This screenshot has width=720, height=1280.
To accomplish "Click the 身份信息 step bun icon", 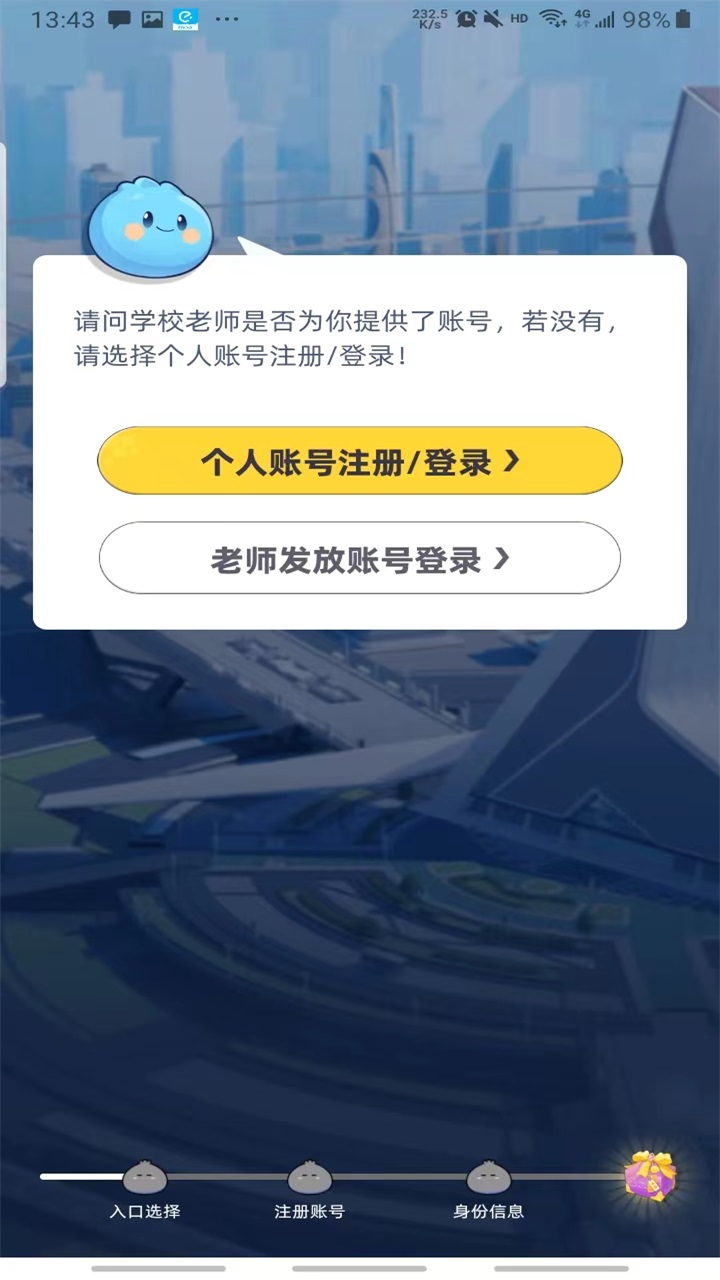I will point(487,1178).
